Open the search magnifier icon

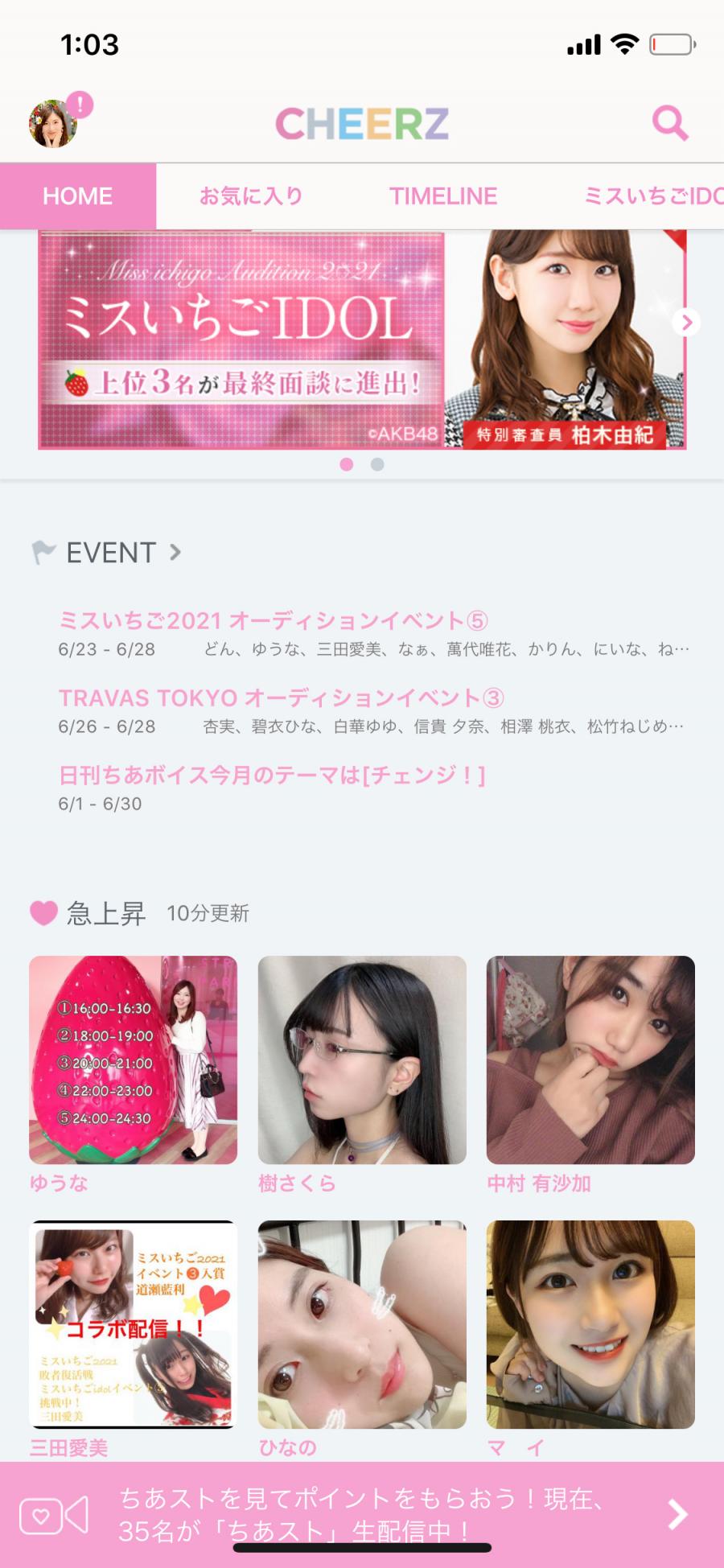(669, 123)
